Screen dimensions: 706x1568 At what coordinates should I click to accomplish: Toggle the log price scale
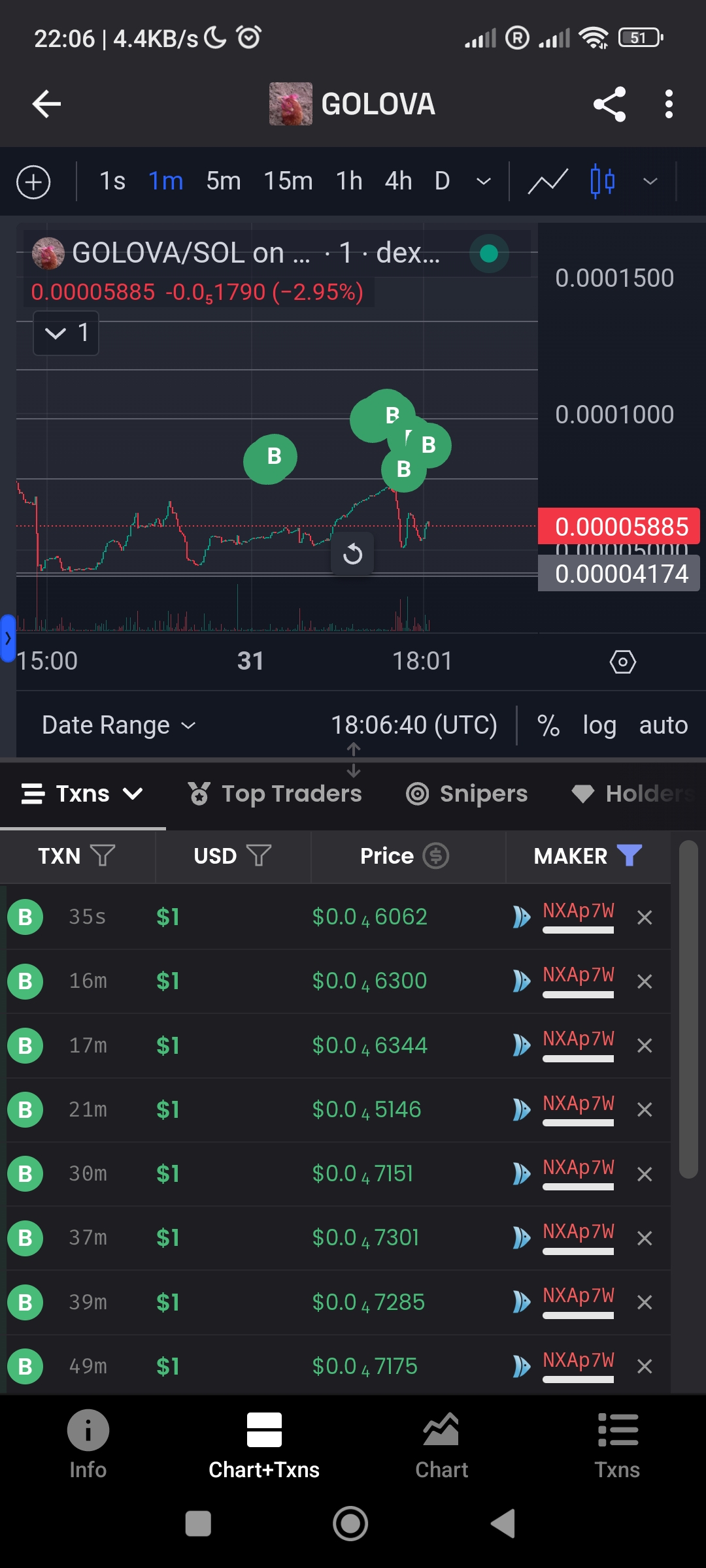click(599, 725)
